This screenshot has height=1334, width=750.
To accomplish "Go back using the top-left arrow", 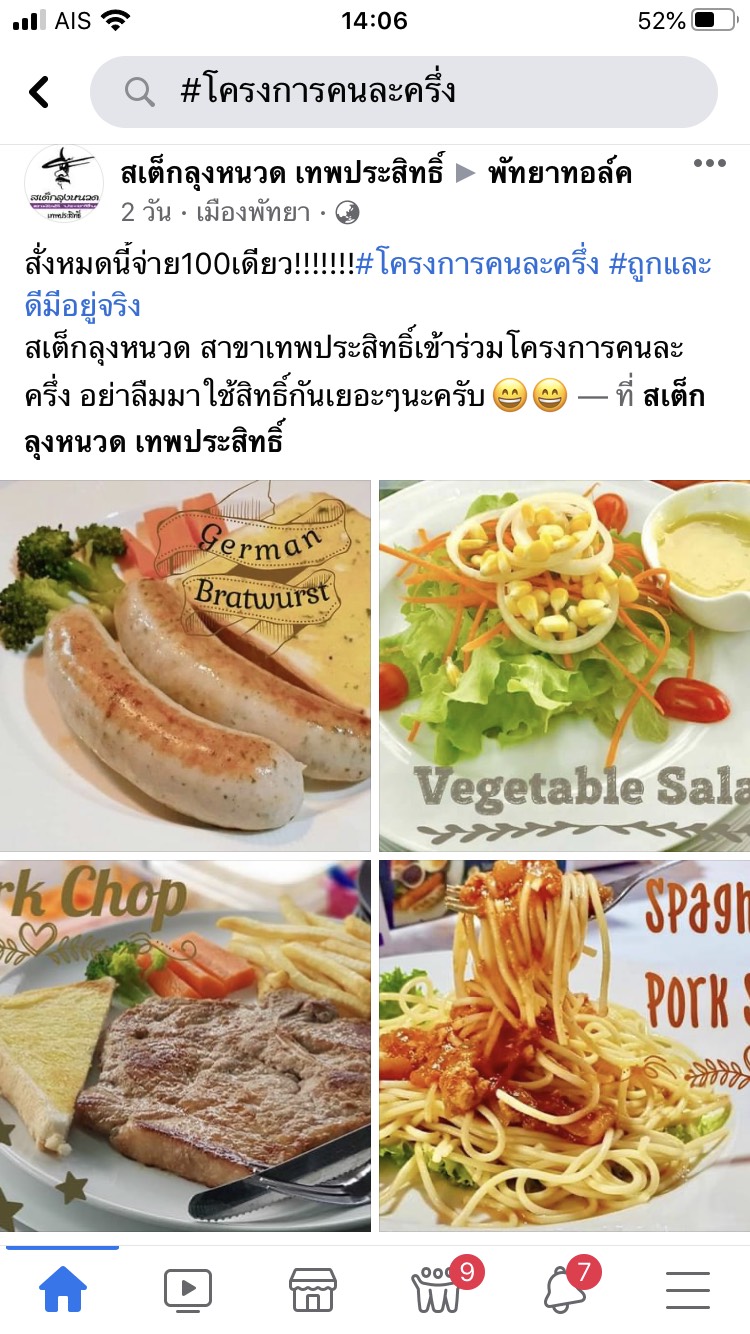I will [x=38, y=92].
